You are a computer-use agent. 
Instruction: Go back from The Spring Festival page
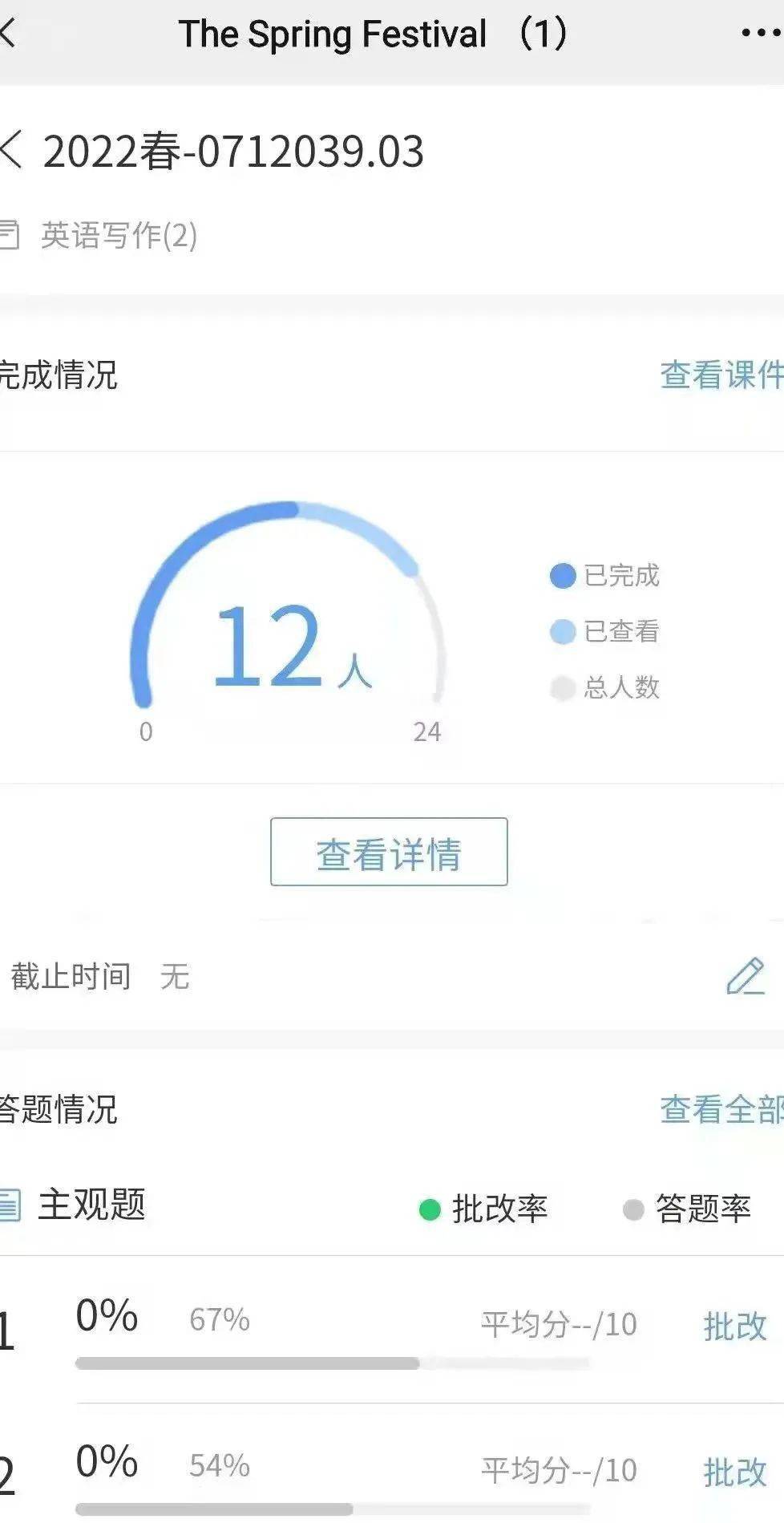(x=8, y=34)
